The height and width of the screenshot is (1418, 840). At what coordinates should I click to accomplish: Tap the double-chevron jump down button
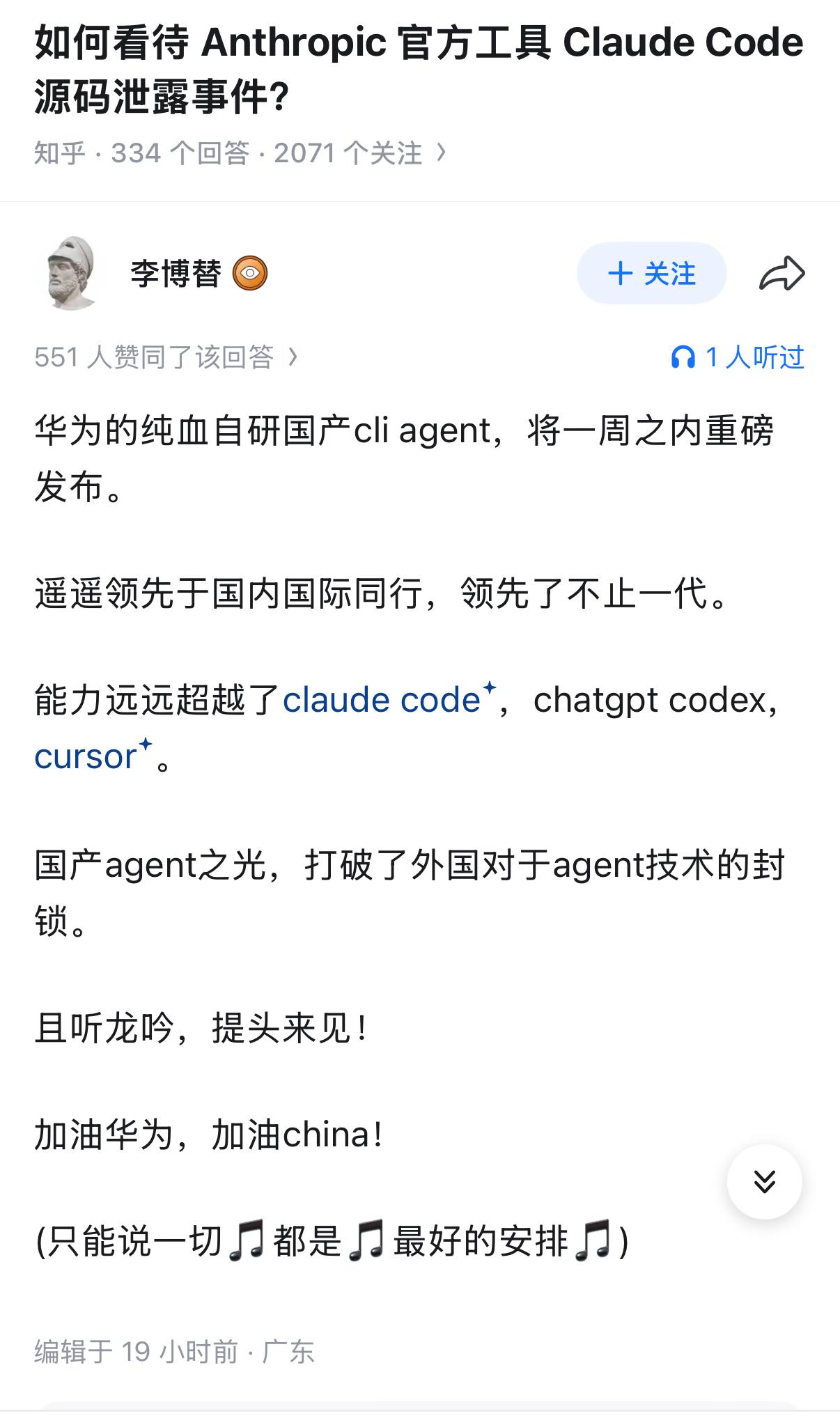(764, 1182)
